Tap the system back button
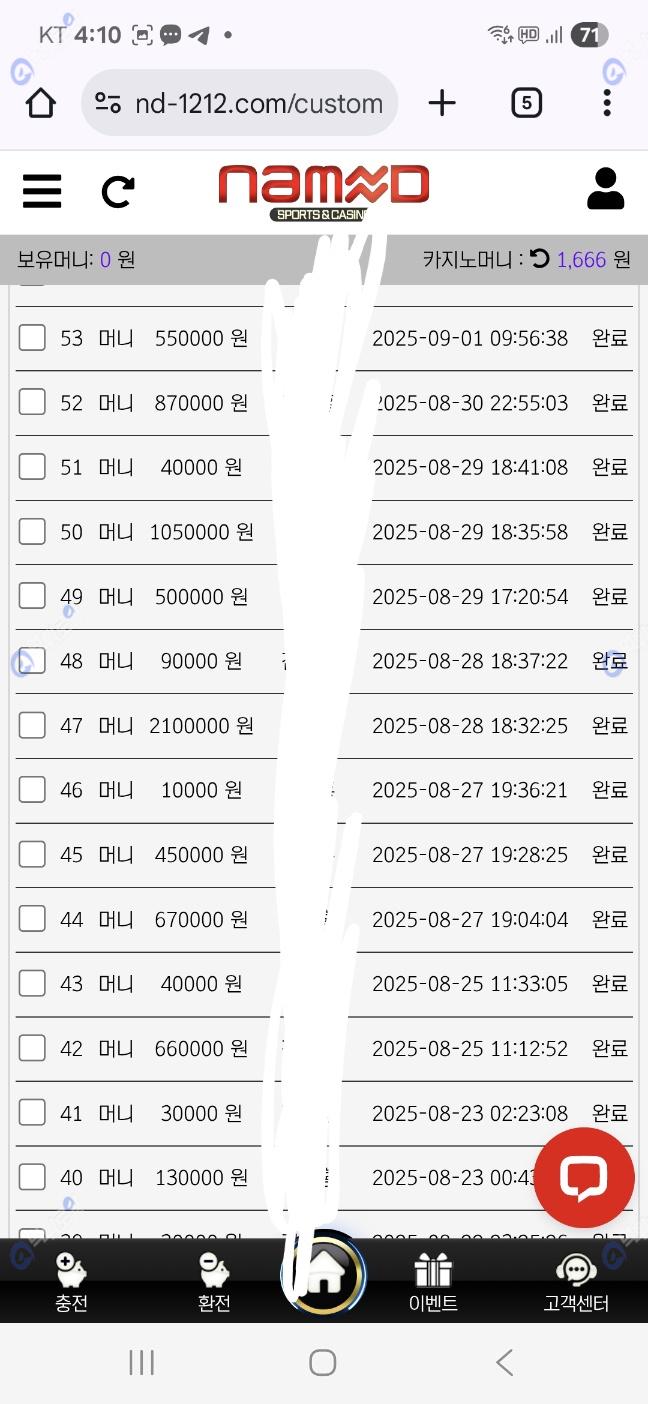648x1404 pixels. (505, 1362)
